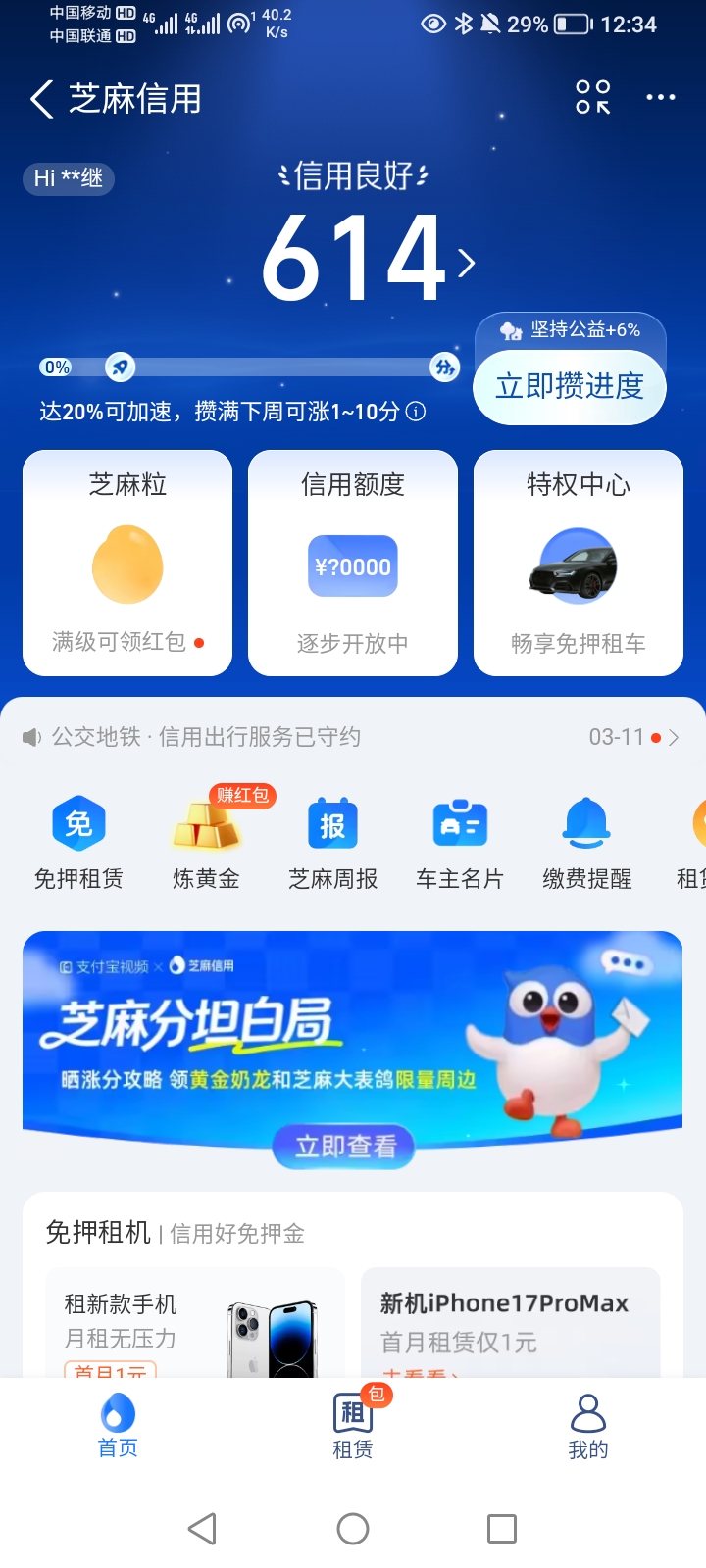Switch to the 租赁 tab

(353, 1426)
